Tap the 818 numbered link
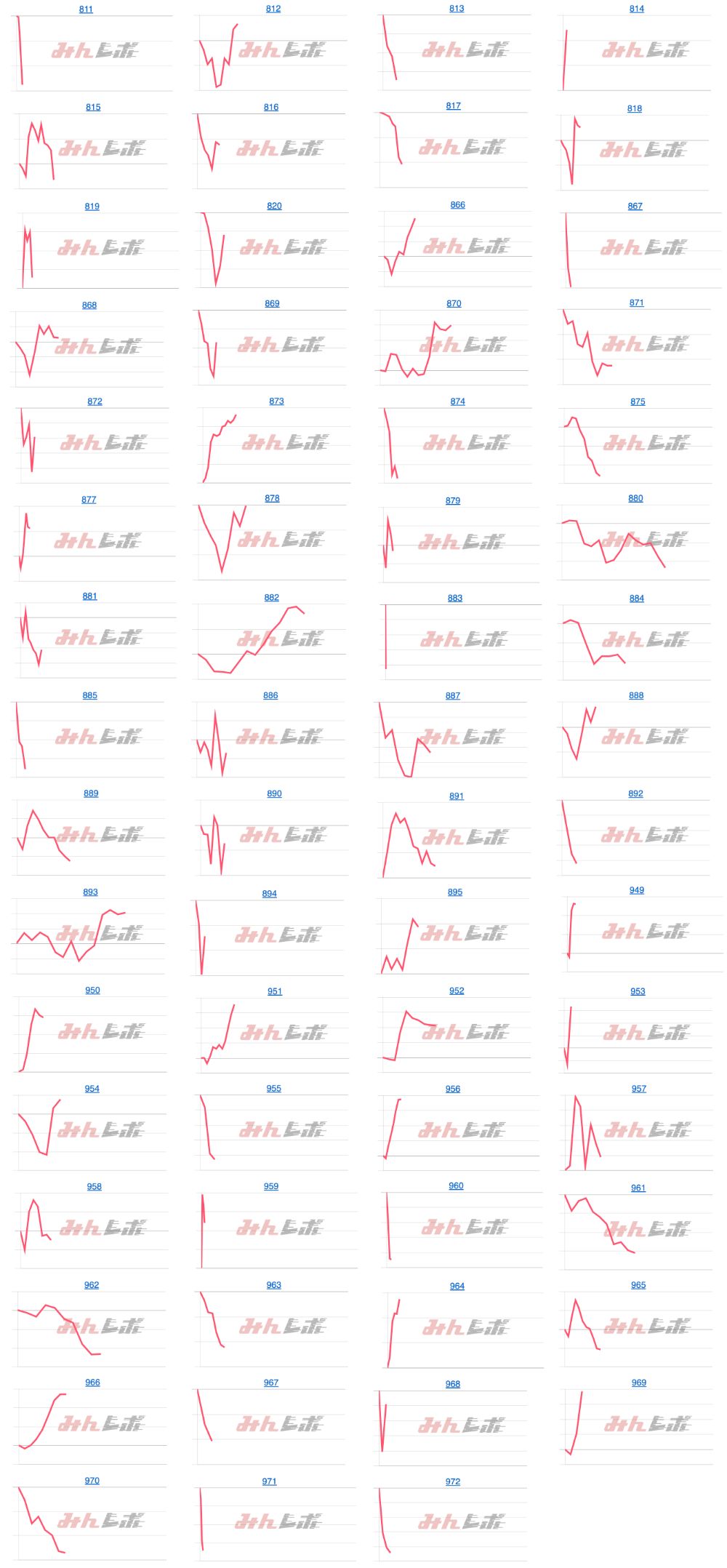The width and height of the screenshot is (727, 1568). (x=635, y=108)
